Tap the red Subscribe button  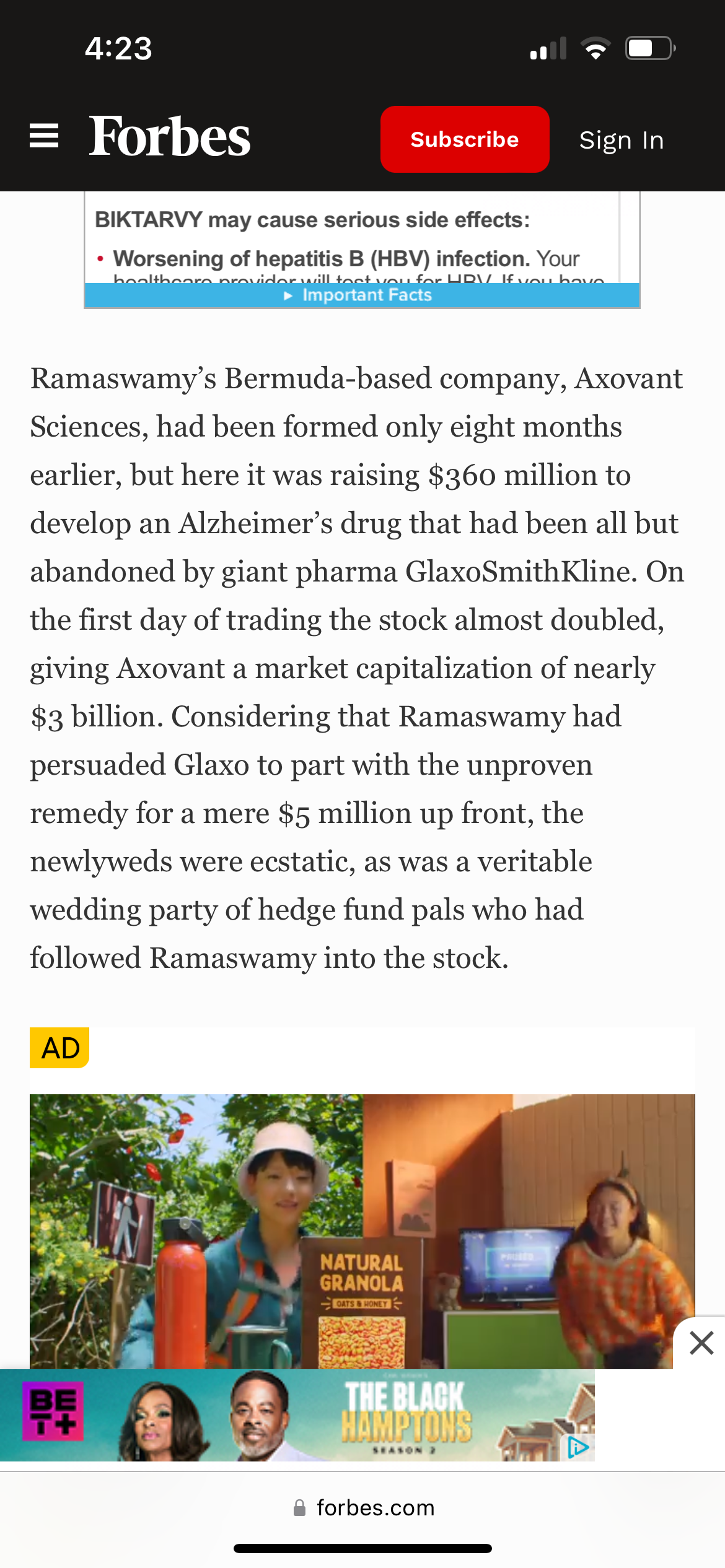coord(464,139)
